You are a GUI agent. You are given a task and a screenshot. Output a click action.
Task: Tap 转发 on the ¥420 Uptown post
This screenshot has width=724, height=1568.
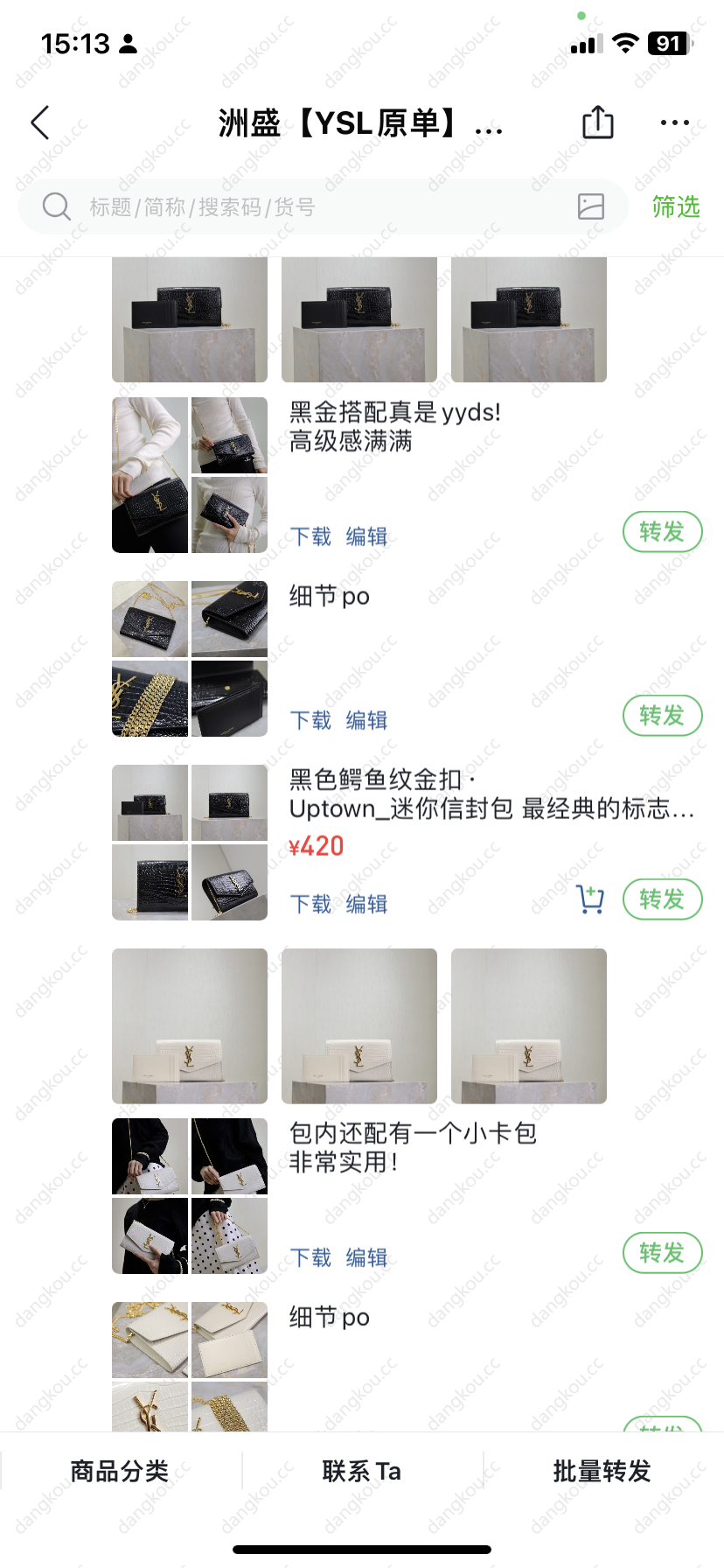[x=662, y=899]
